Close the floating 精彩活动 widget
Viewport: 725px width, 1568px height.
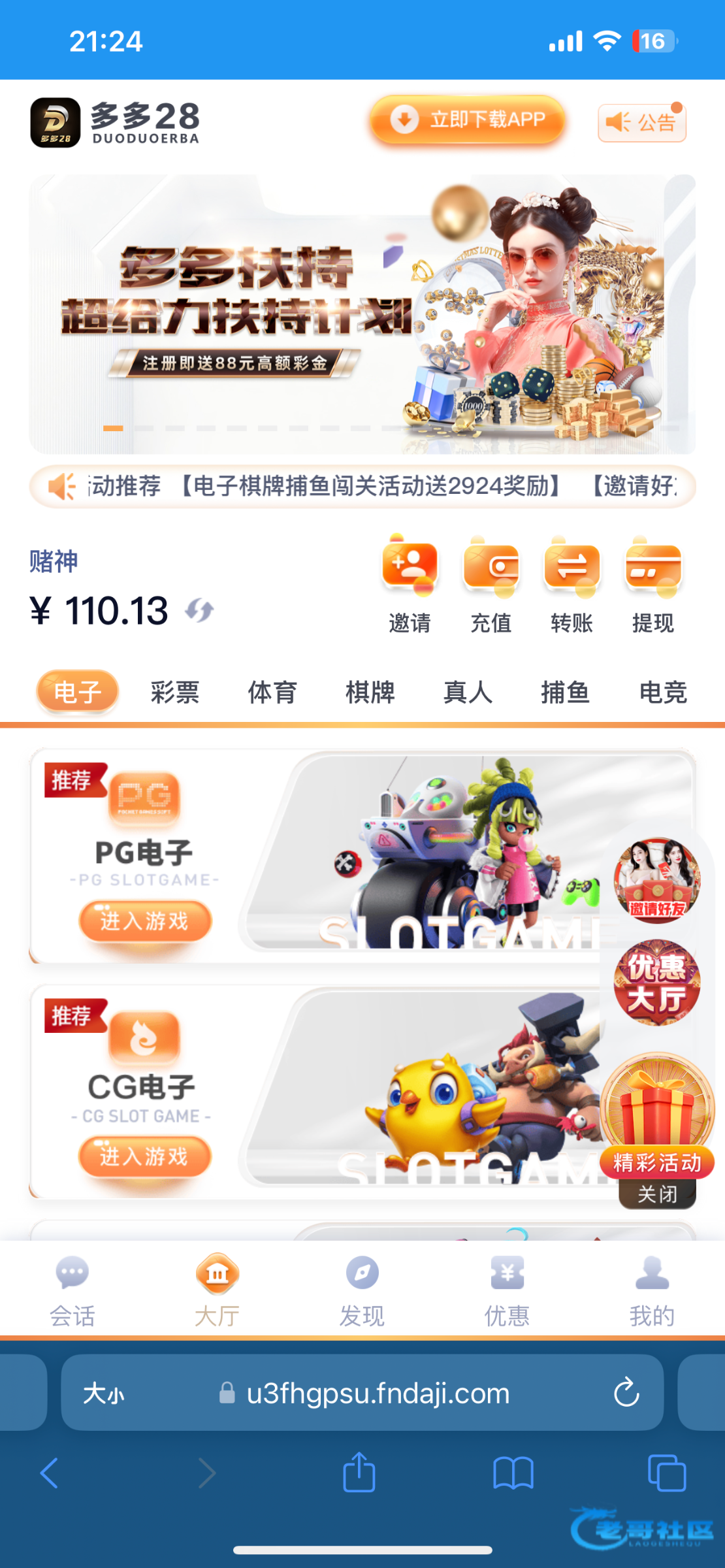tap(657, 1195)
